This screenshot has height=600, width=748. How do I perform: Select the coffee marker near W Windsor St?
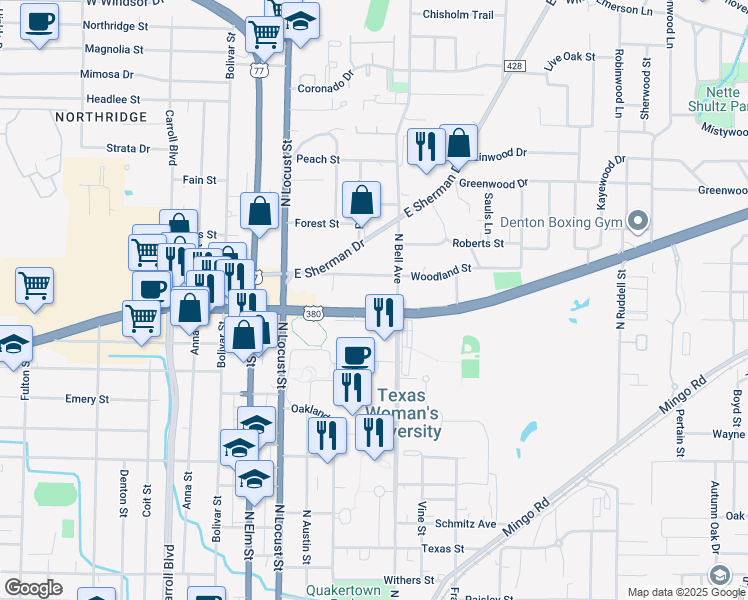pos(39,23)
